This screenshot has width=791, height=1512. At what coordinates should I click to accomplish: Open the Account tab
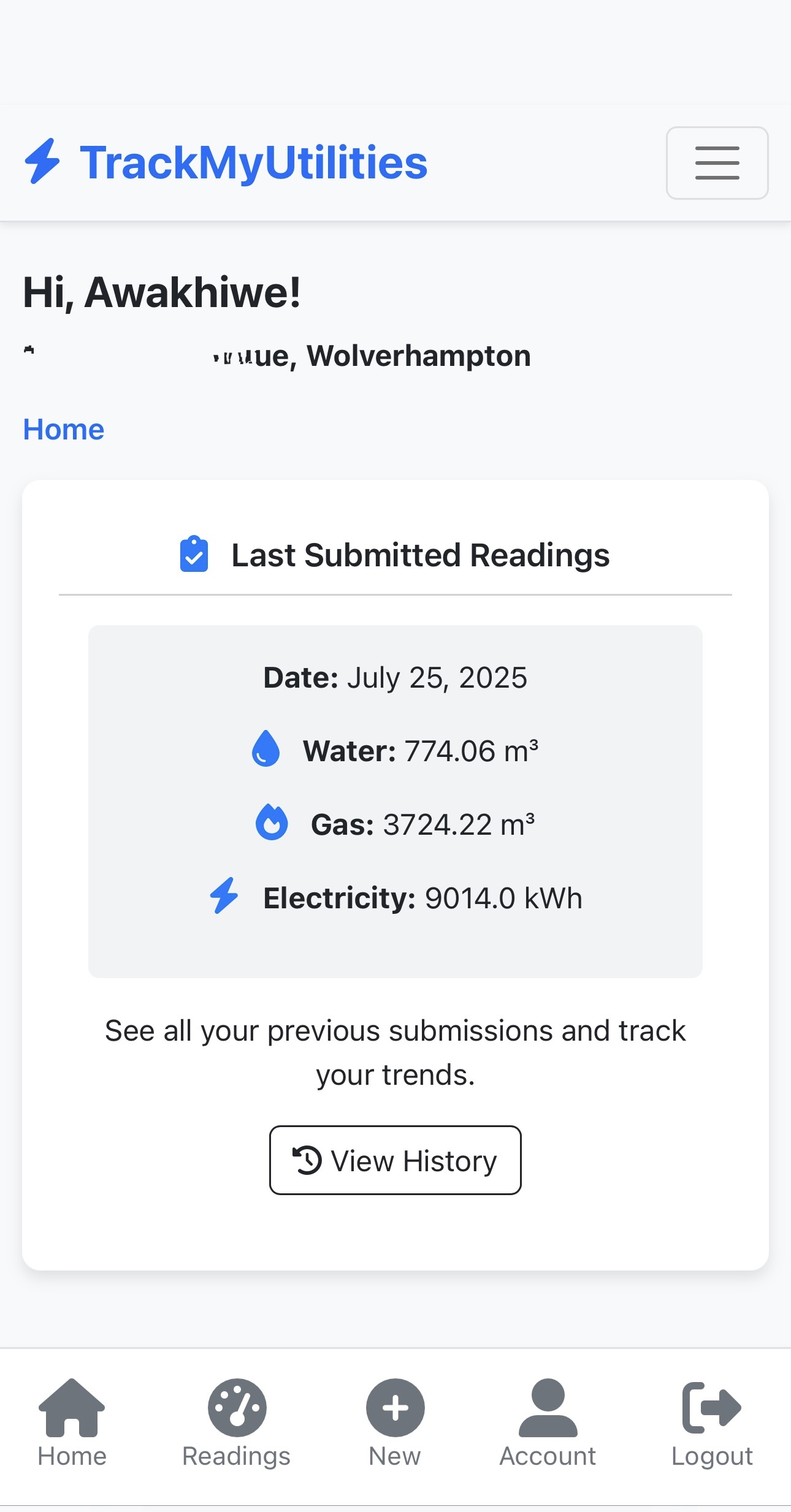tap(548, 1423)
